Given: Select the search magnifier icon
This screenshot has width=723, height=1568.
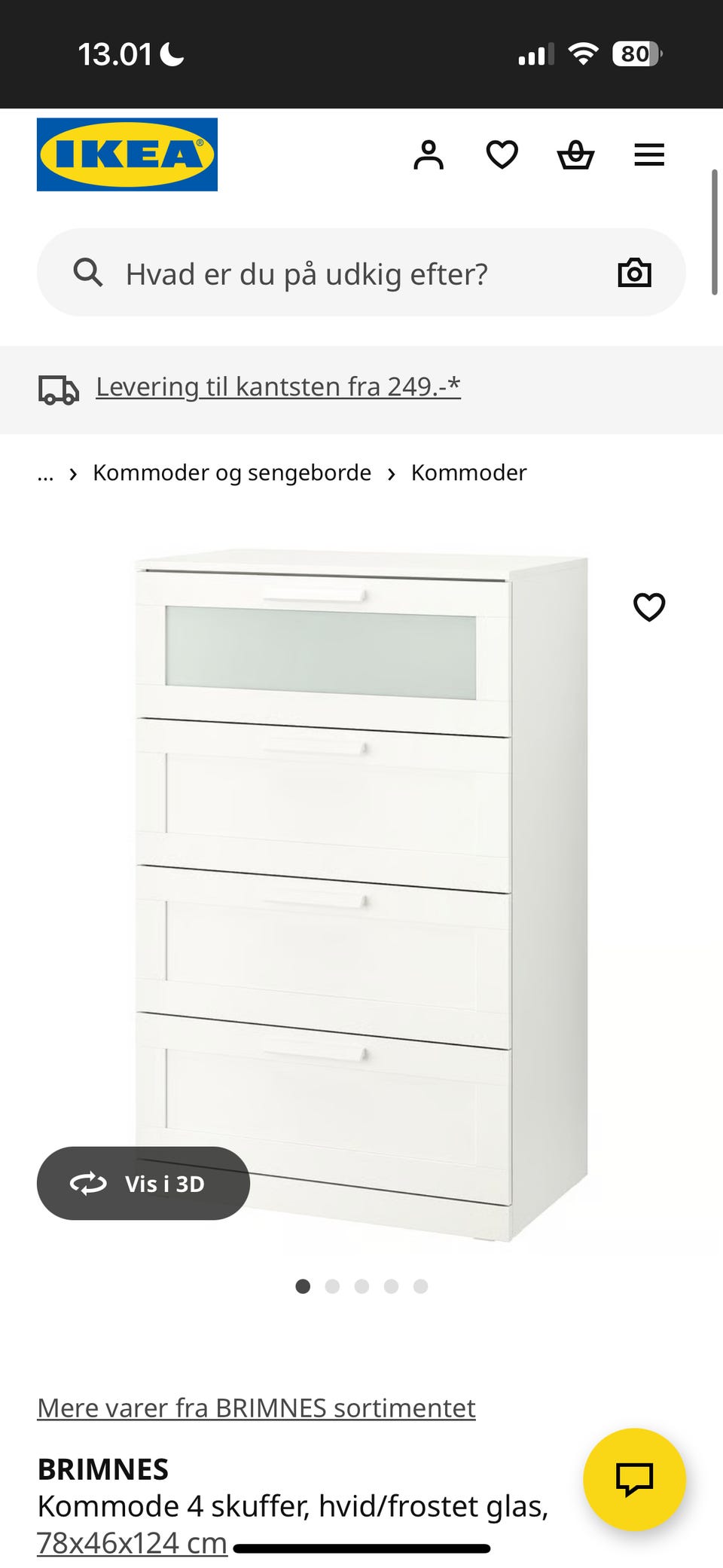Looking at the screenshot, I should pos(88,273).
